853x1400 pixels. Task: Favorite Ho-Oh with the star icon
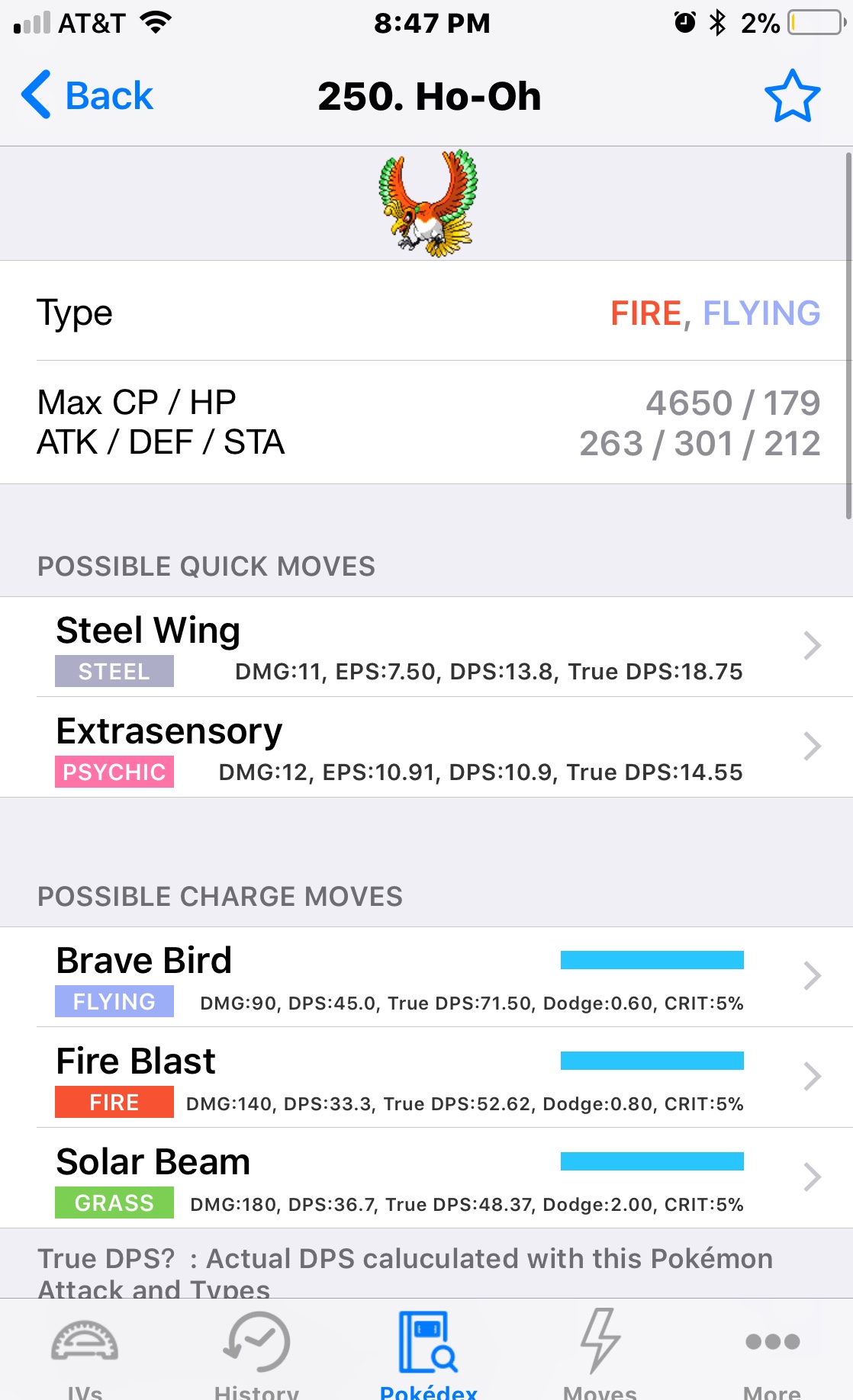tap(792, 96)
